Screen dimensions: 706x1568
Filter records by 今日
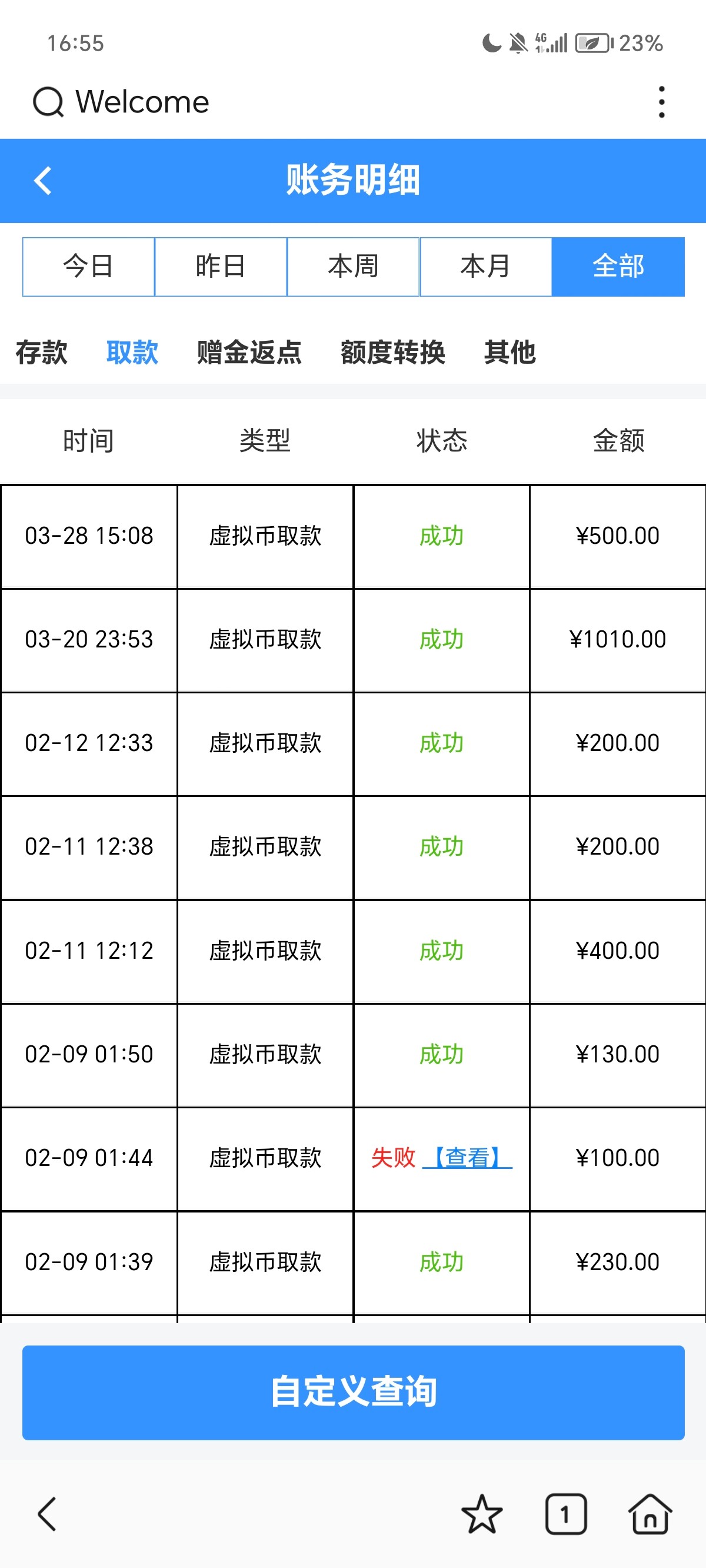coord(89,267)
